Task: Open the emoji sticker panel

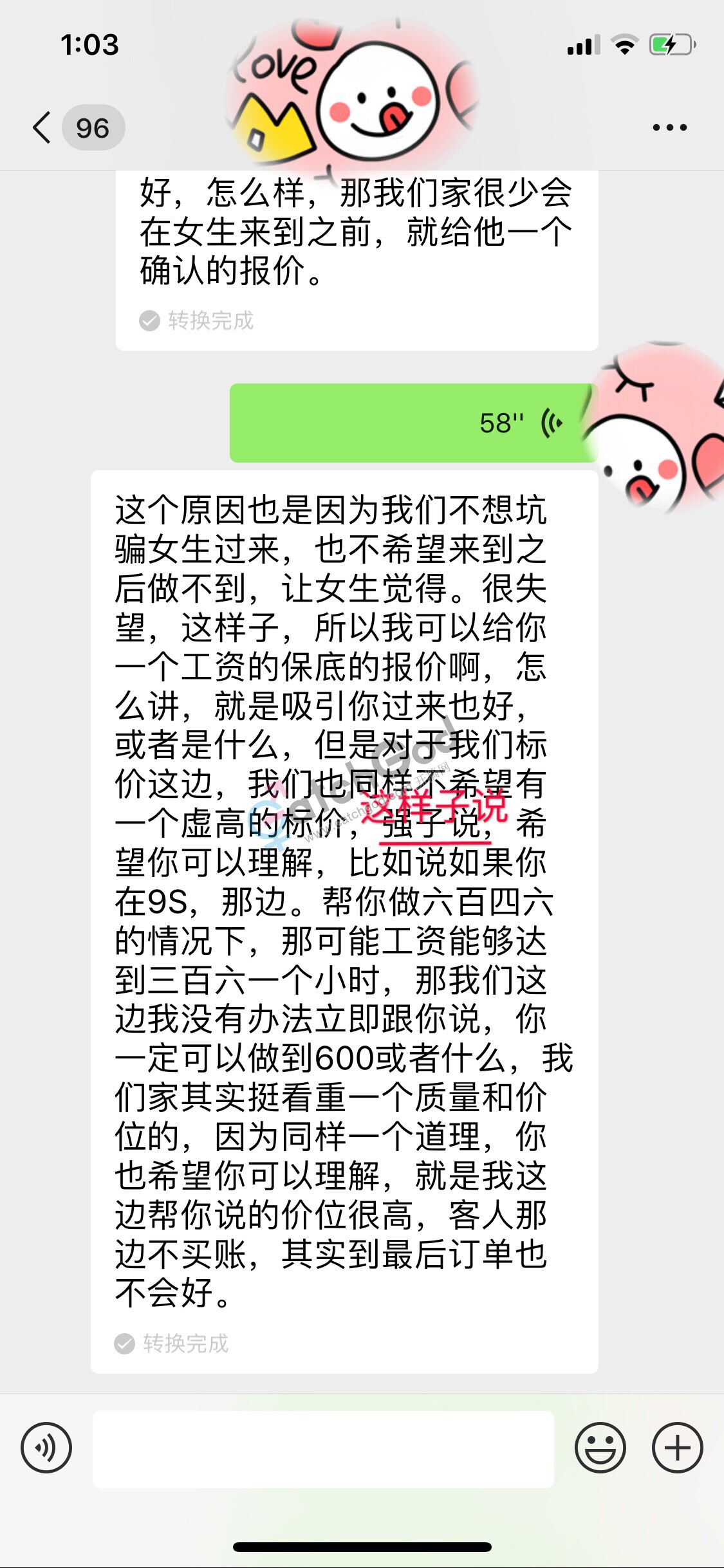Action: [x=600, y=1448]
